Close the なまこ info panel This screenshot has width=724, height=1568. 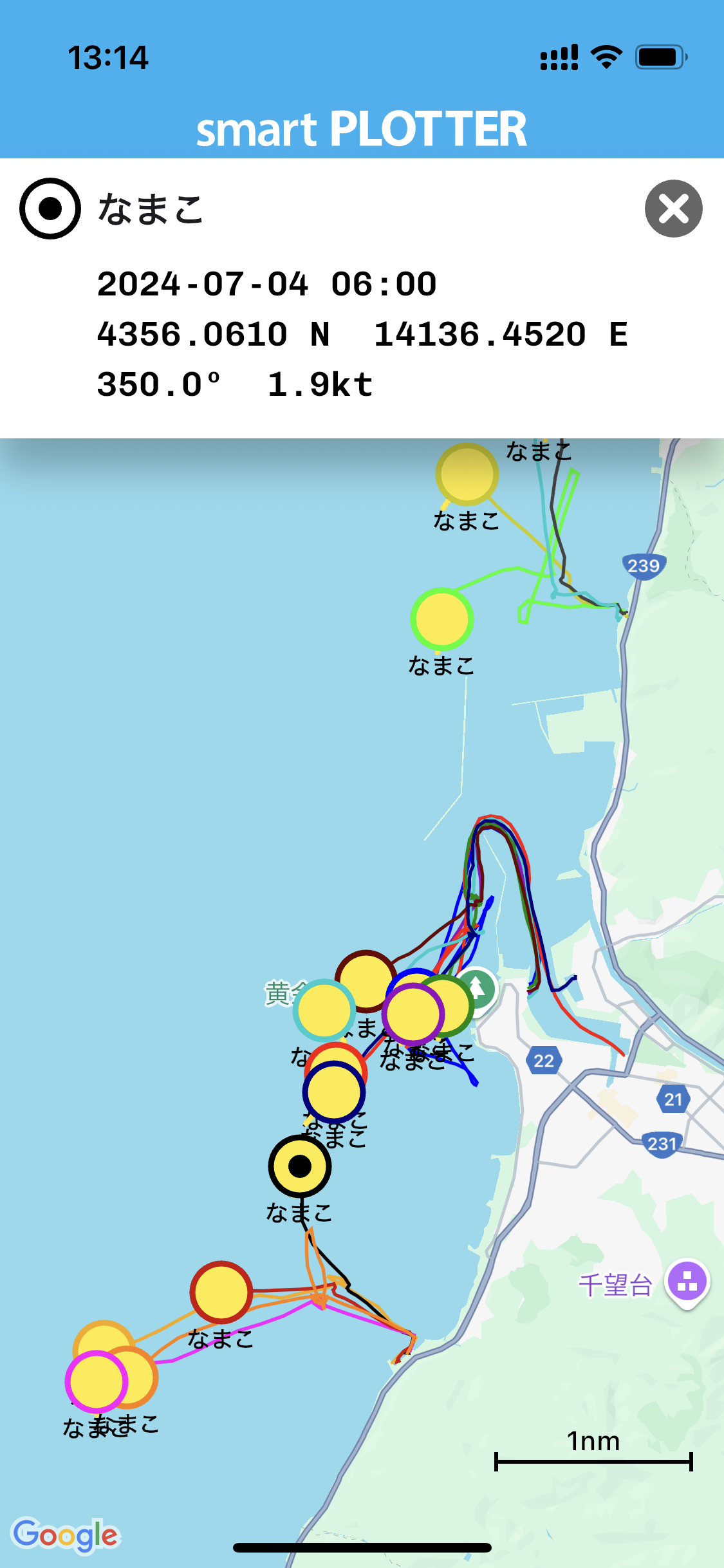tap(673, 209)
